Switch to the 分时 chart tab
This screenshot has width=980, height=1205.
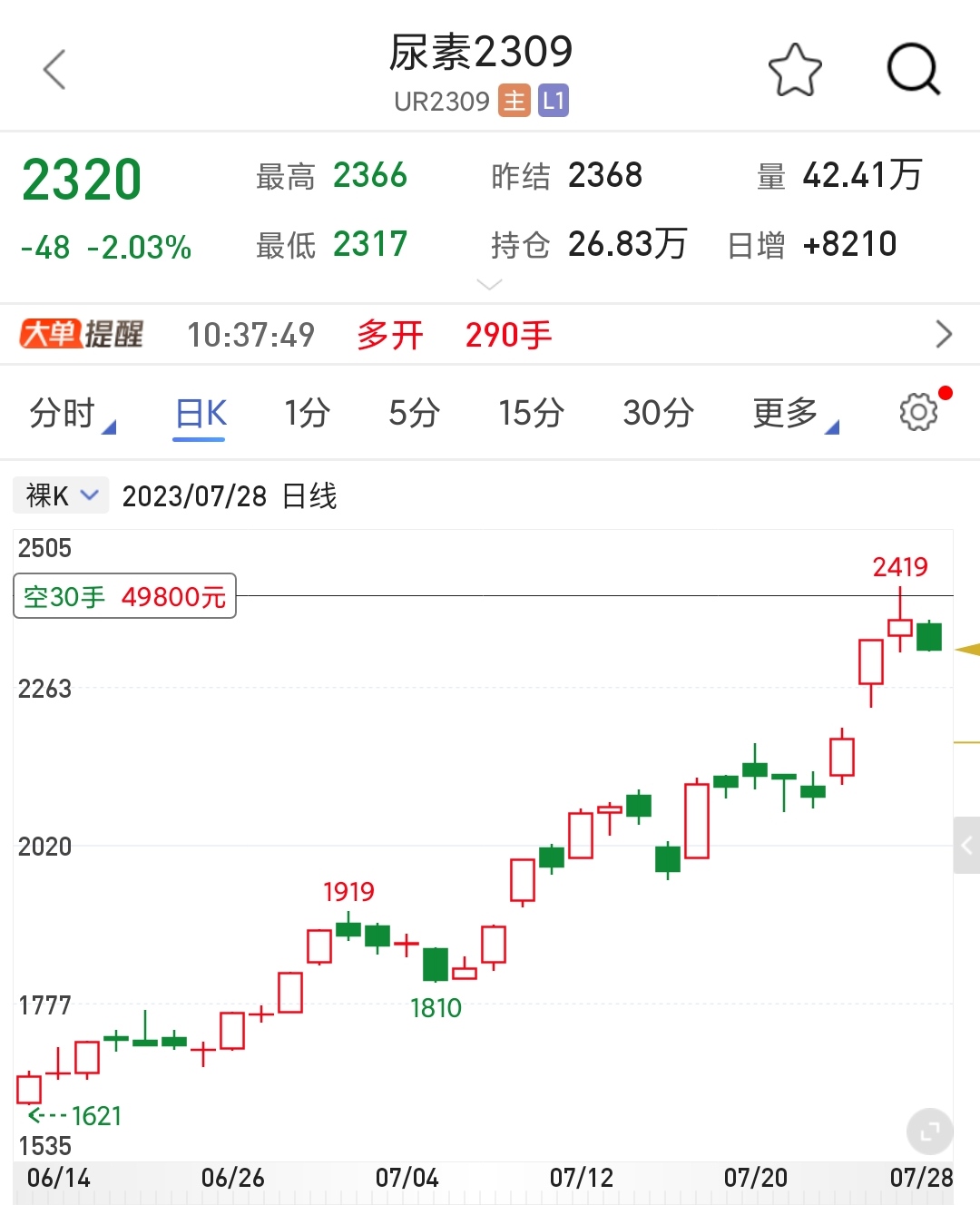pyautogui.click(x=73, y=414)
